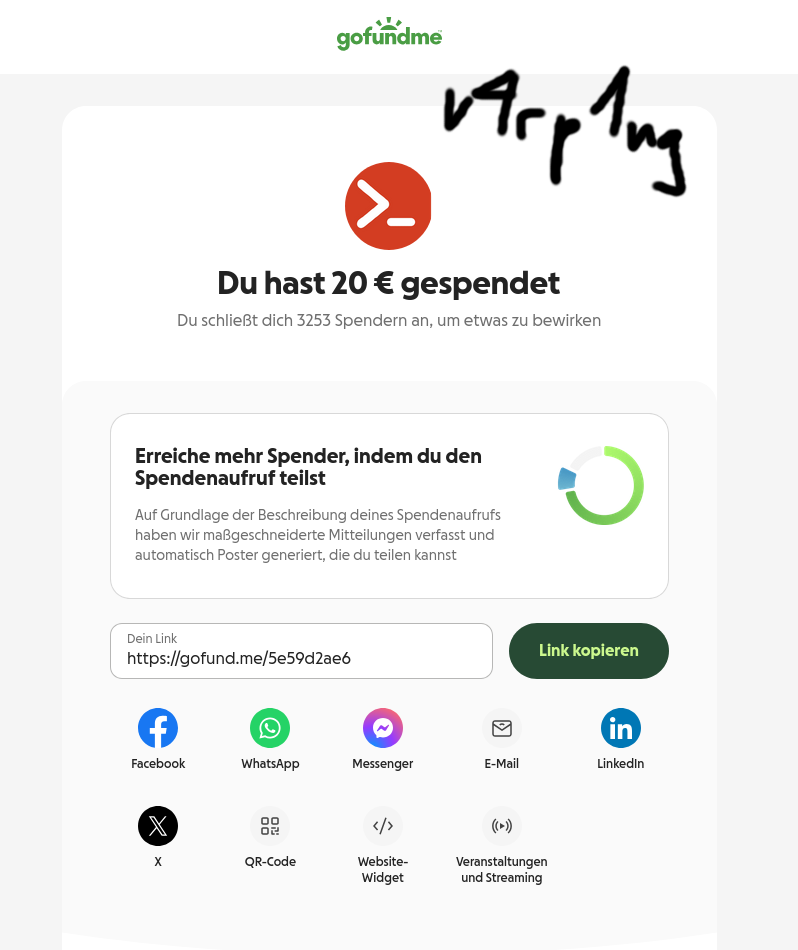Share on LinkedIn

click(x=620, y=728)
